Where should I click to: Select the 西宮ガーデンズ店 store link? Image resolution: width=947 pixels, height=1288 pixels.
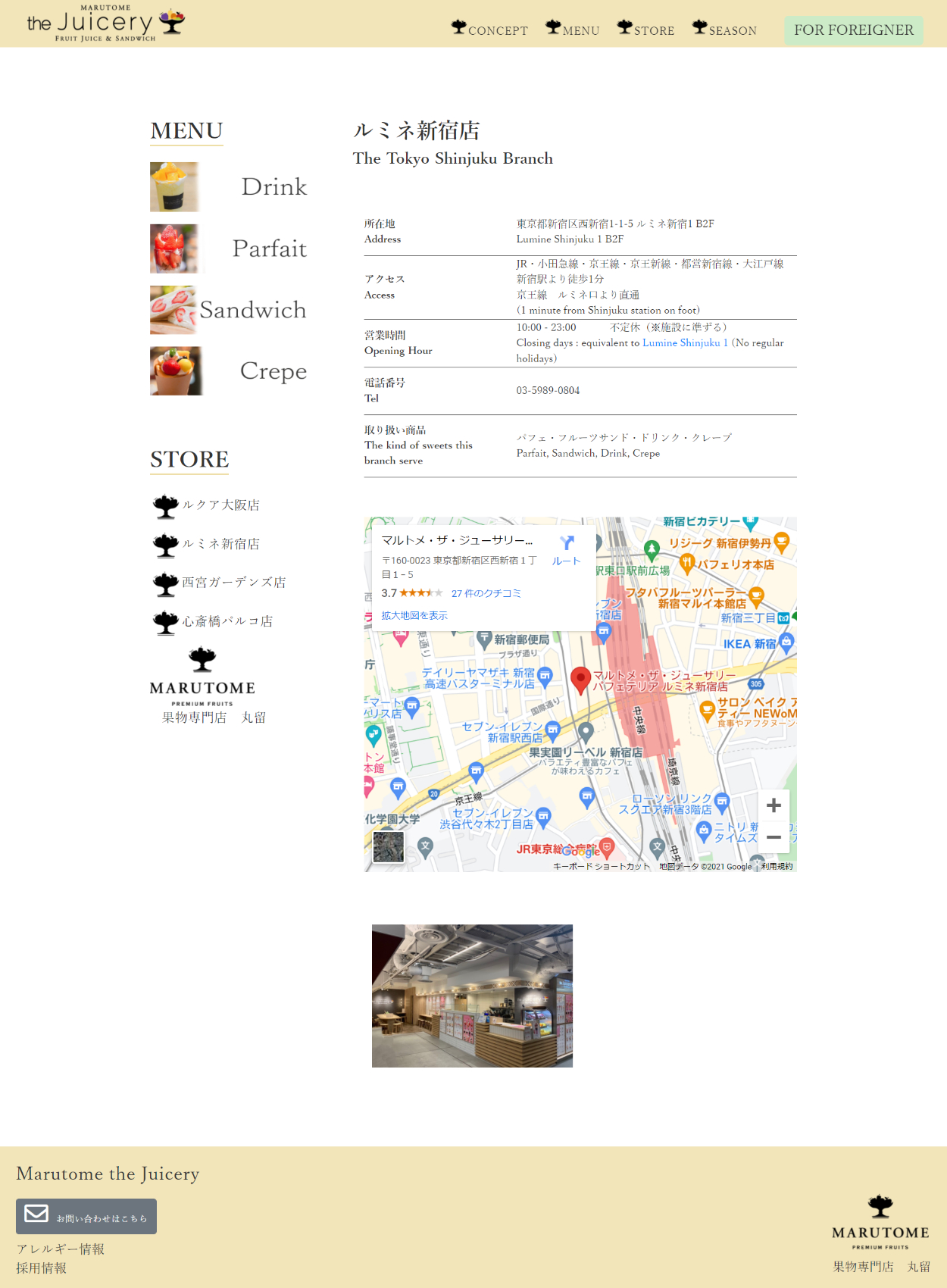(233, 583)
